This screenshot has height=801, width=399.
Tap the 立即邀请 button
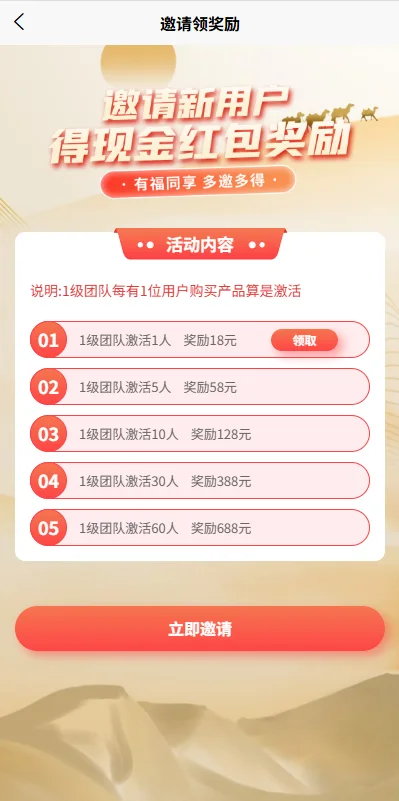tap(200, 629)
